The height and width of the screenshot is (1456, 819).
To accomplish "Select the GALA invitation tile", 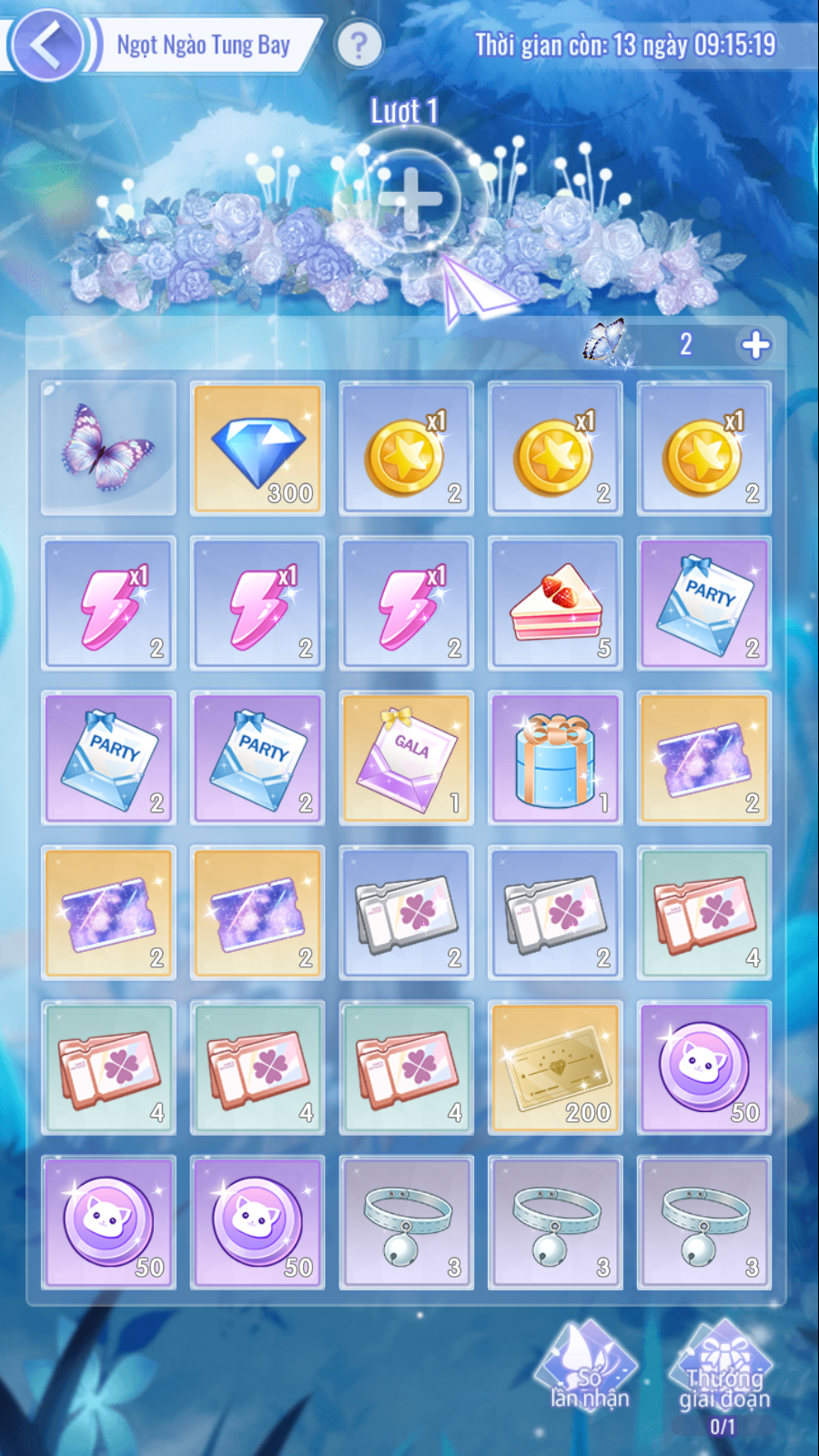I will point(406,758).
